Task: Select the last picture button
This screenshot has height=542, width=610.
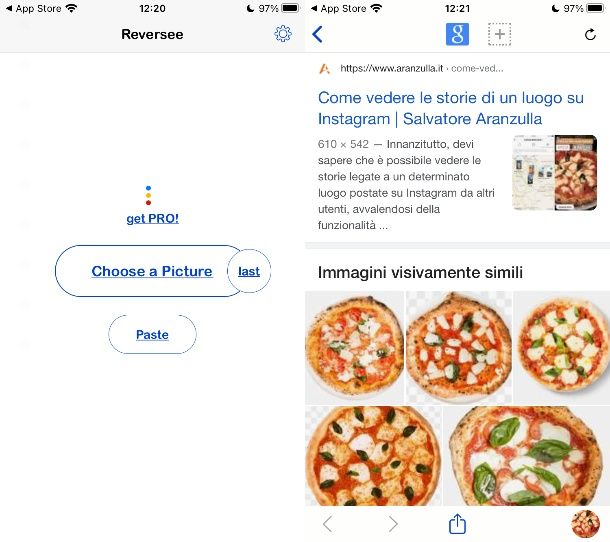Action: (249, 271)
